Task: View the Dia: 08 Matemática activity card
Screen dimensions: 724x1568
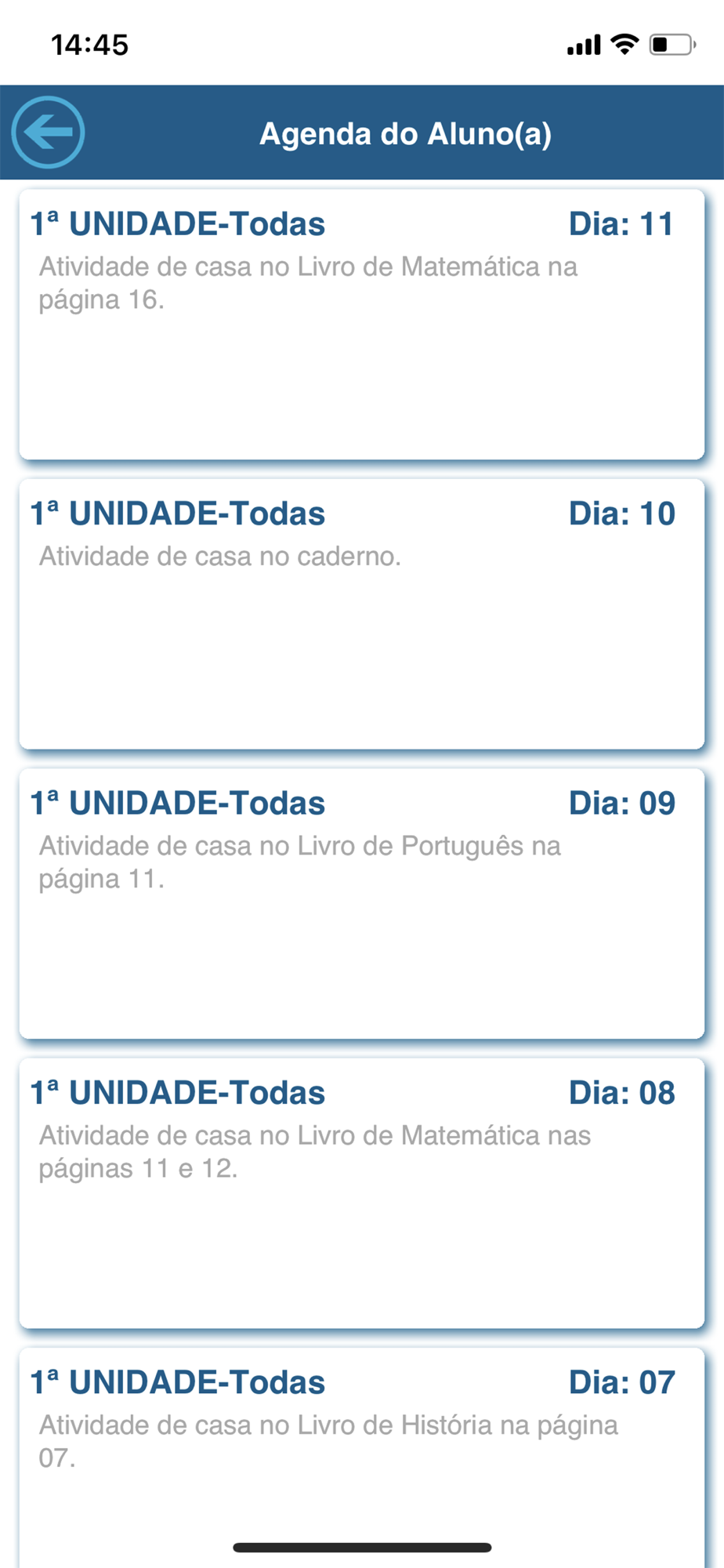Action: point(361,1192)
